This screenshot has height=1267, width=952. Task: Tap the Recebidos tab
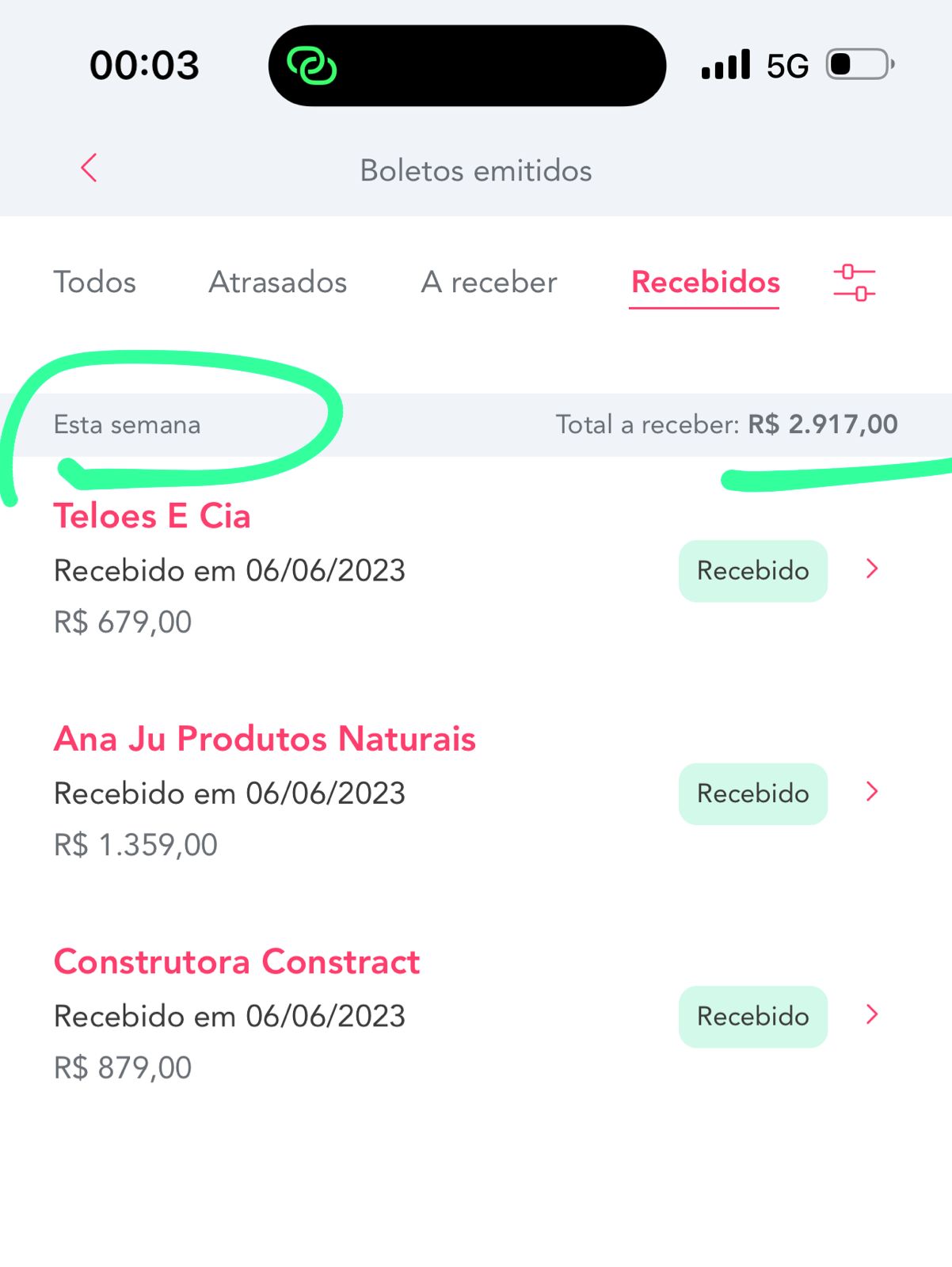coord(705,282)
